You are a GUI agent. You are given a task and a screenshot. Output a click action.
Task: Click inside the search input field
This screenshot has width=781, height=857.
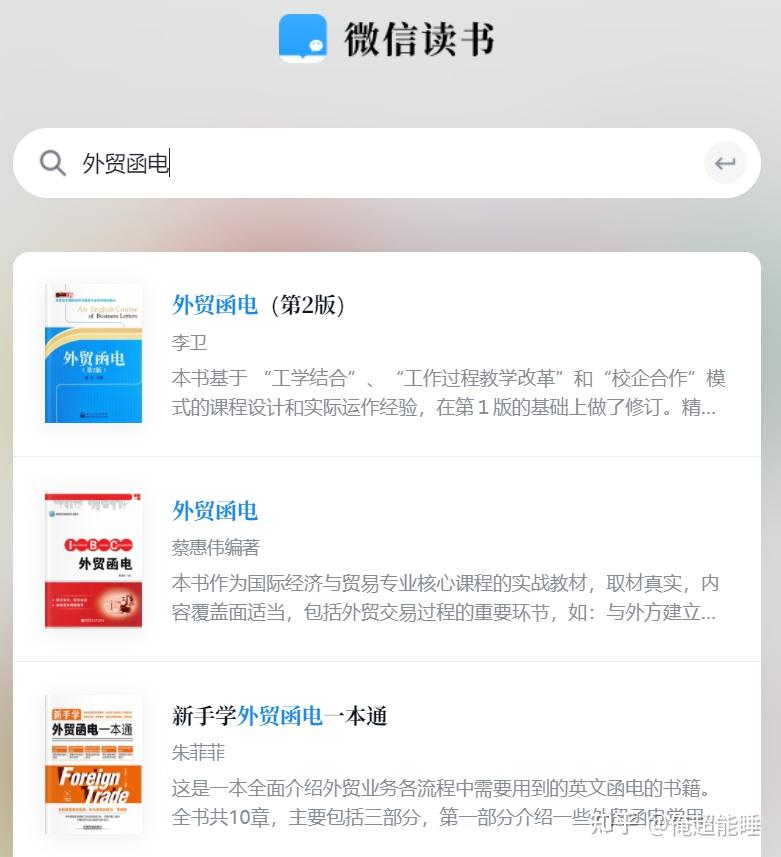(300, 162)
